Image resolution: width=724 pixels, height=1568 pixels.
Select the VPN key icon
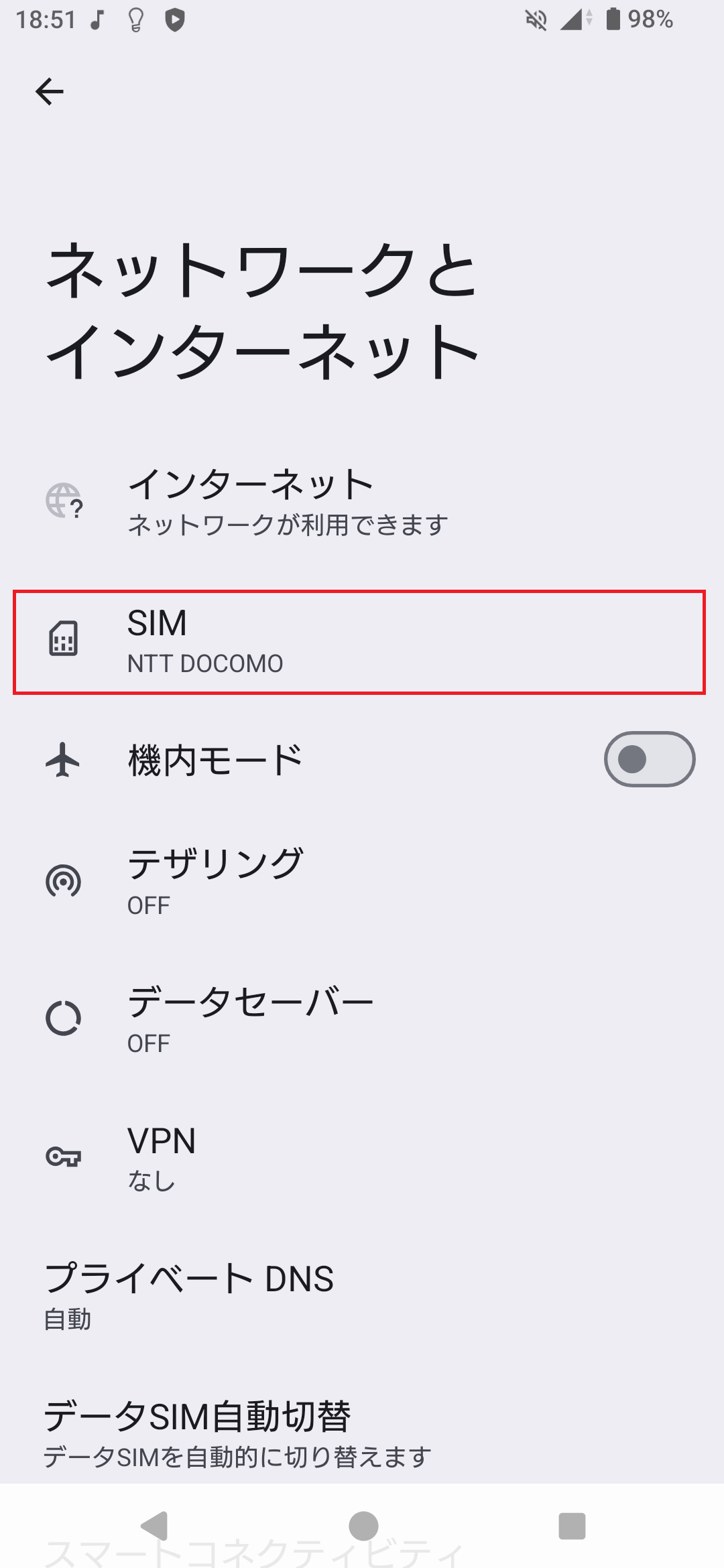point(64,1157)
